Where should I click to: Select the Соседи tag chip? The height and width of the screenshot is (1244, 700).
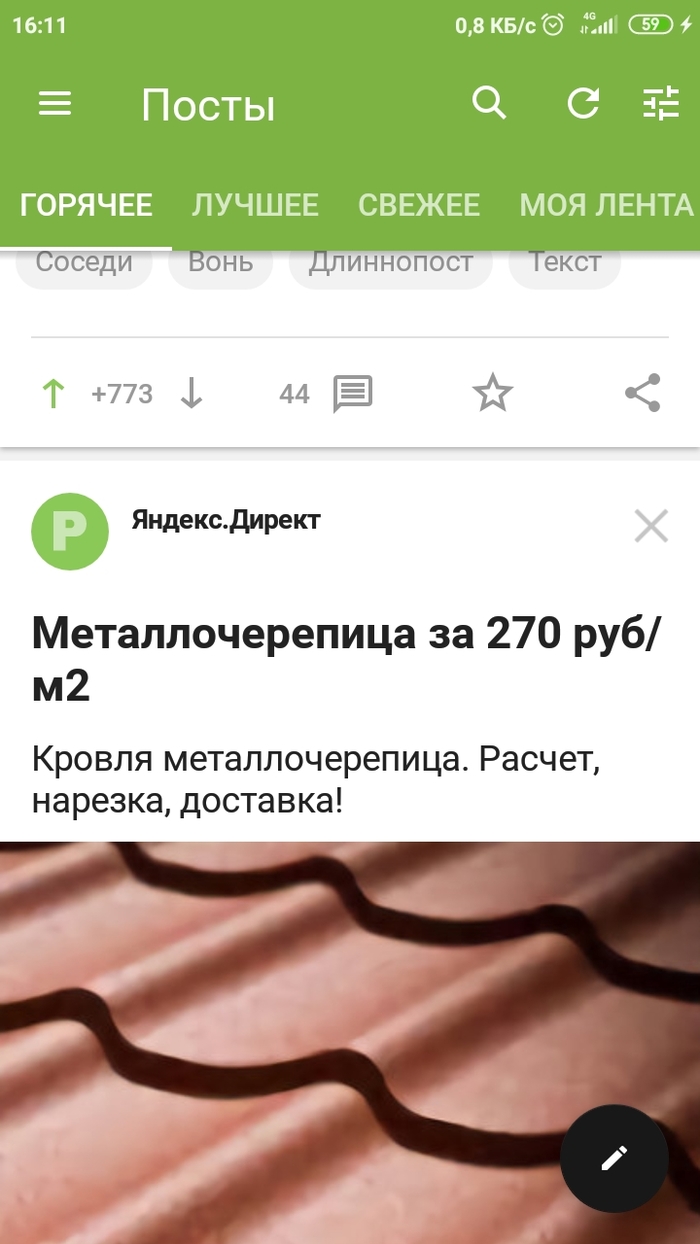[x=84, y=264]
